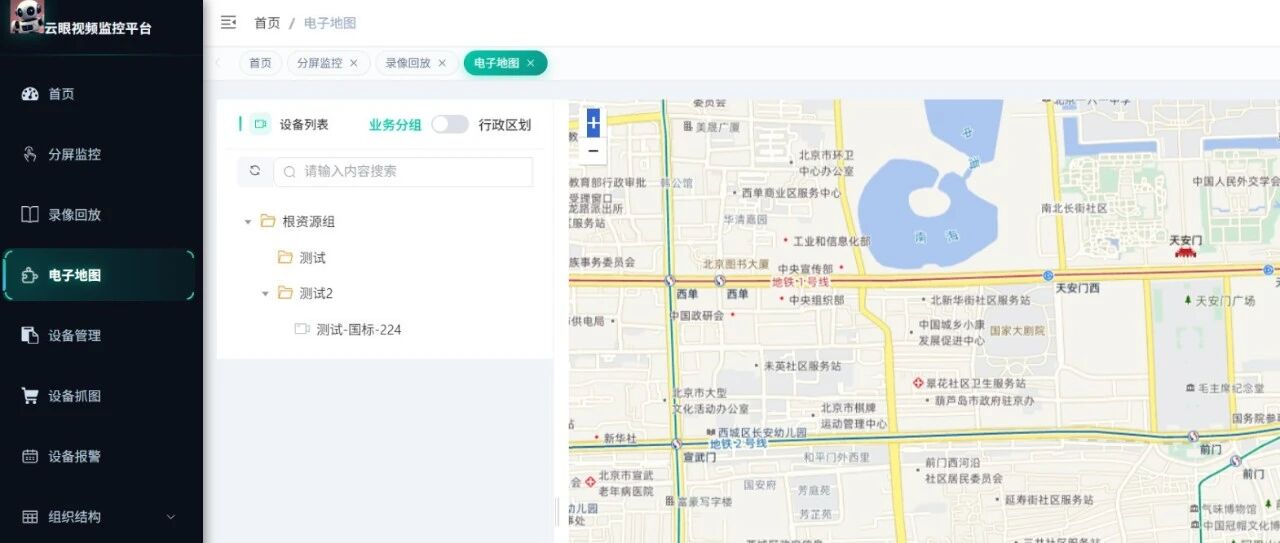
Task: Refresh the device list
Action: point(255,171)
